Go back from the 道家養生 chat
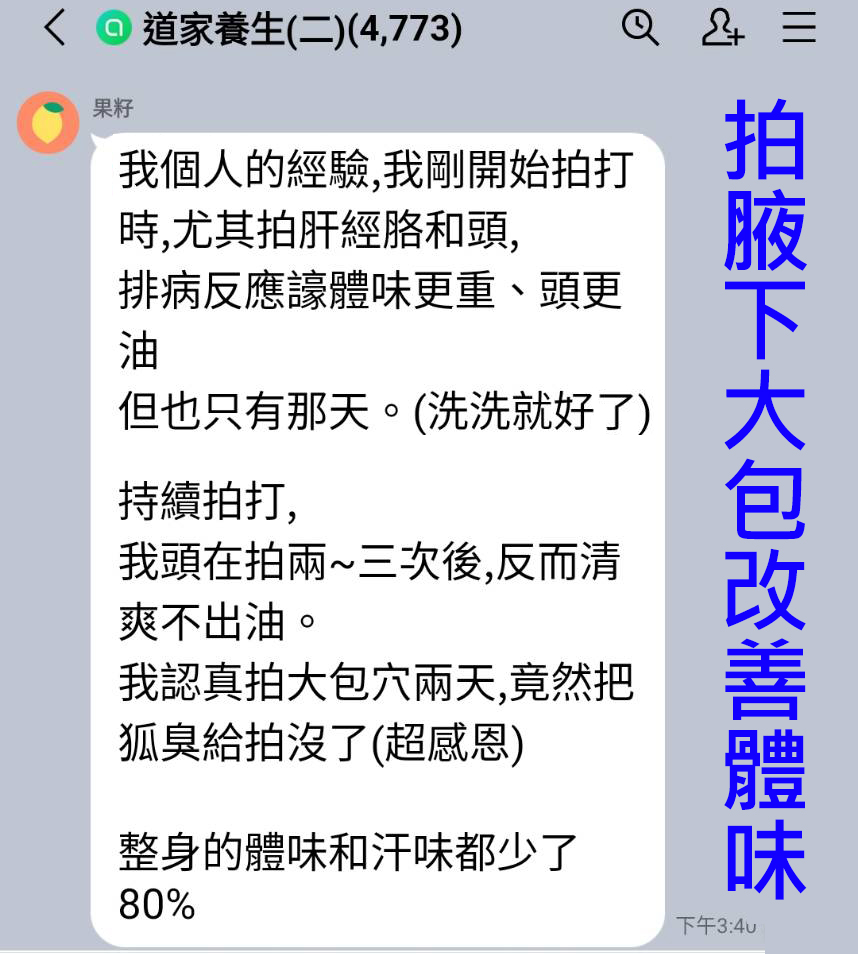 [54, 29]
